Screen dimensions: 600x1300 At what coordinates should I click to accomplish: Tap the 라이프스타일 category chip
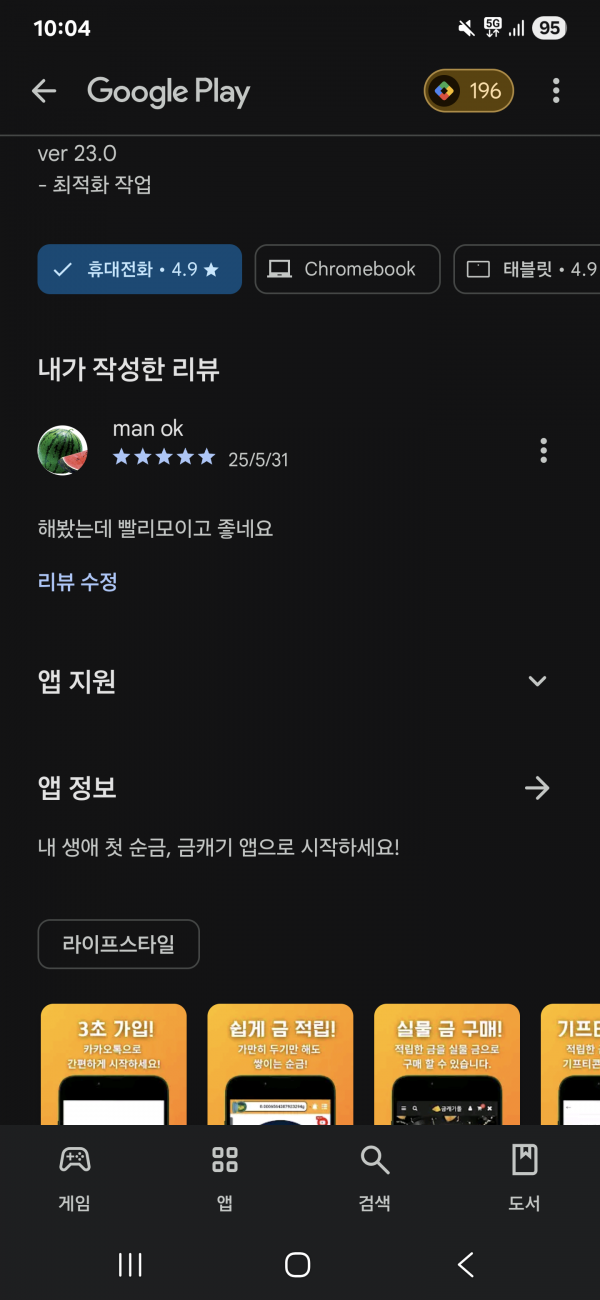click(119, 944)
